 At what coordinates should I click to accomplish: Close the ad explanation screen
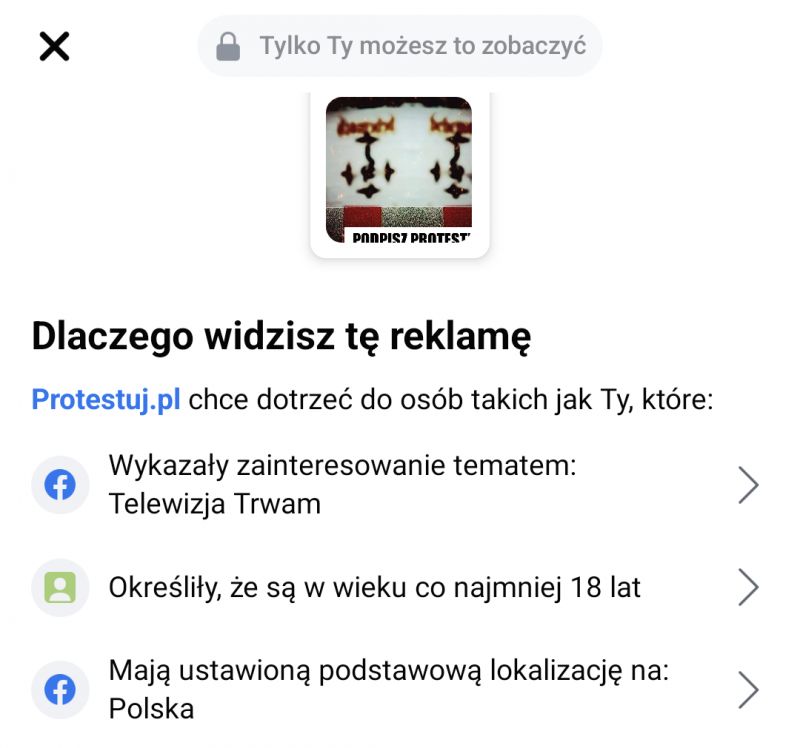[54, 46]
